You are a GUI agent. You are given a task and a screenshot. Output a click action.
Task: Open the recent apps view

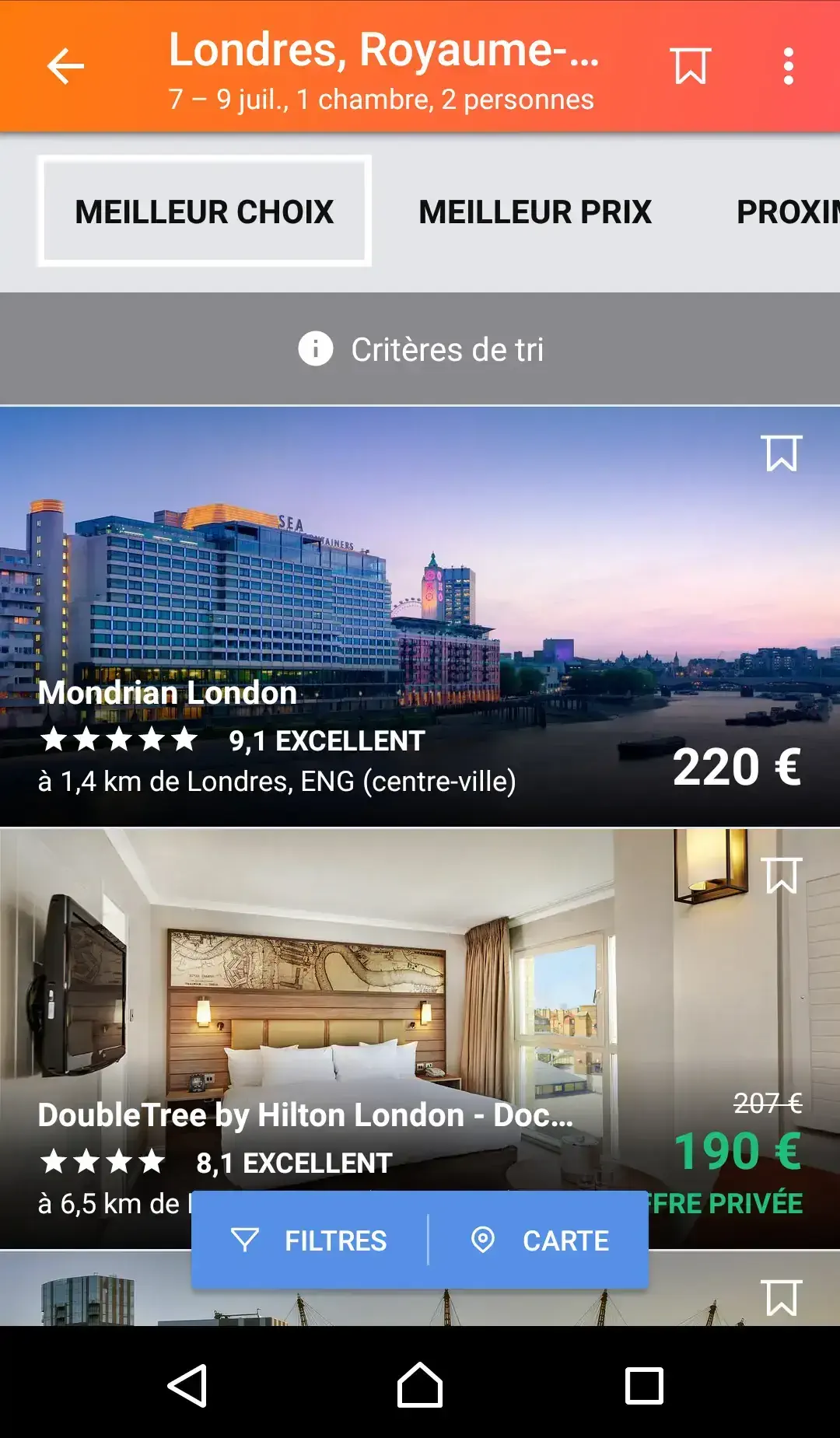[644, 1385]
